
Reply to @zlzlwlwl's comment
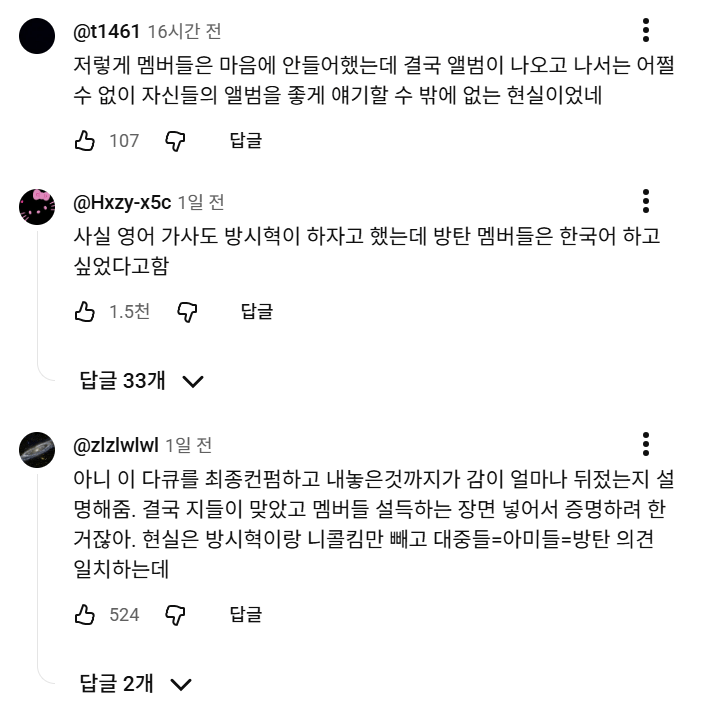245,614
